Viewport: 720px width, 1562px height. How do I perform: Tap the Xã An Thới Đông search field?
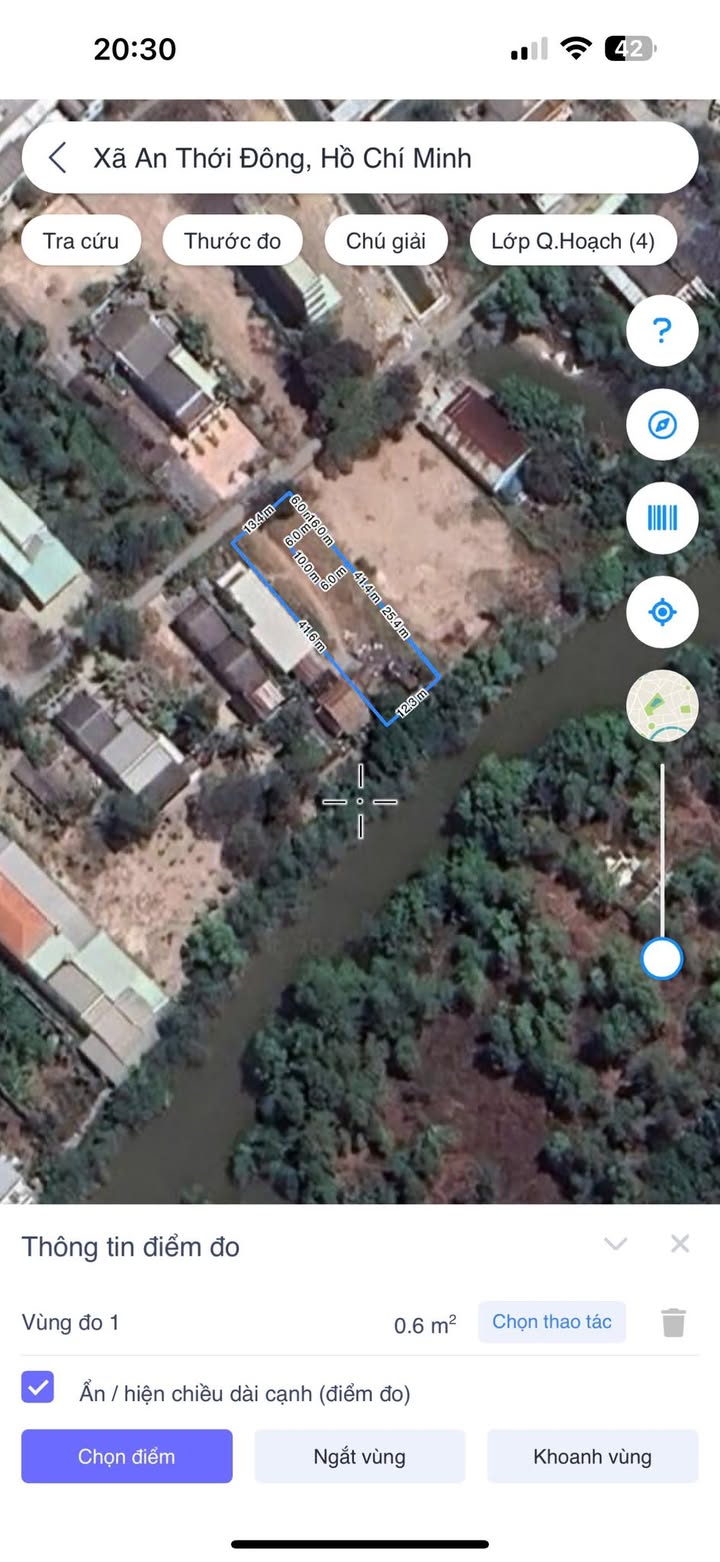pyautogui.click(x=380, y=158)
